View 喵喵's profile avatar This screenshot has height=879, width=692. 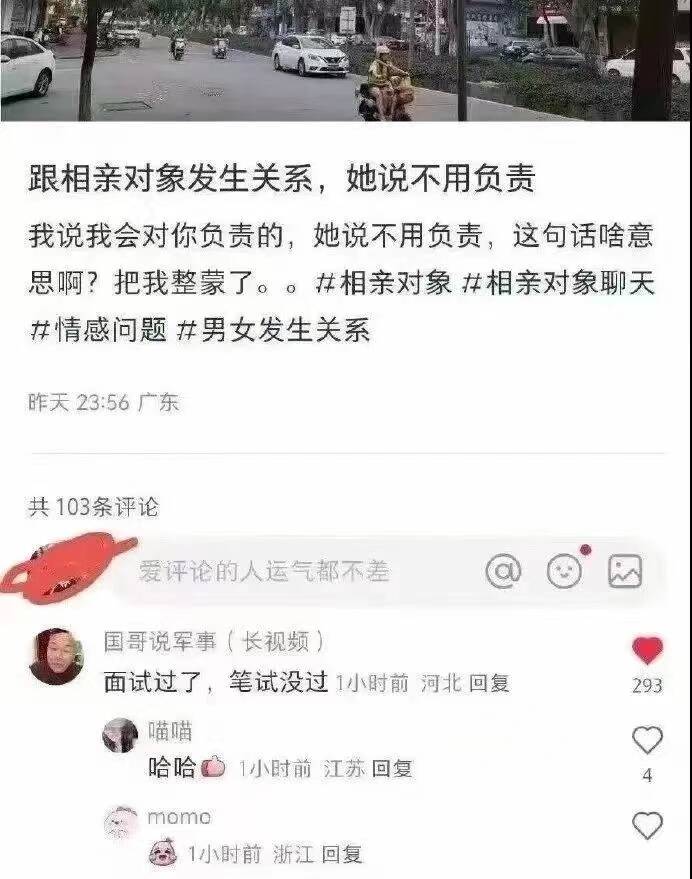pos(120,735)
